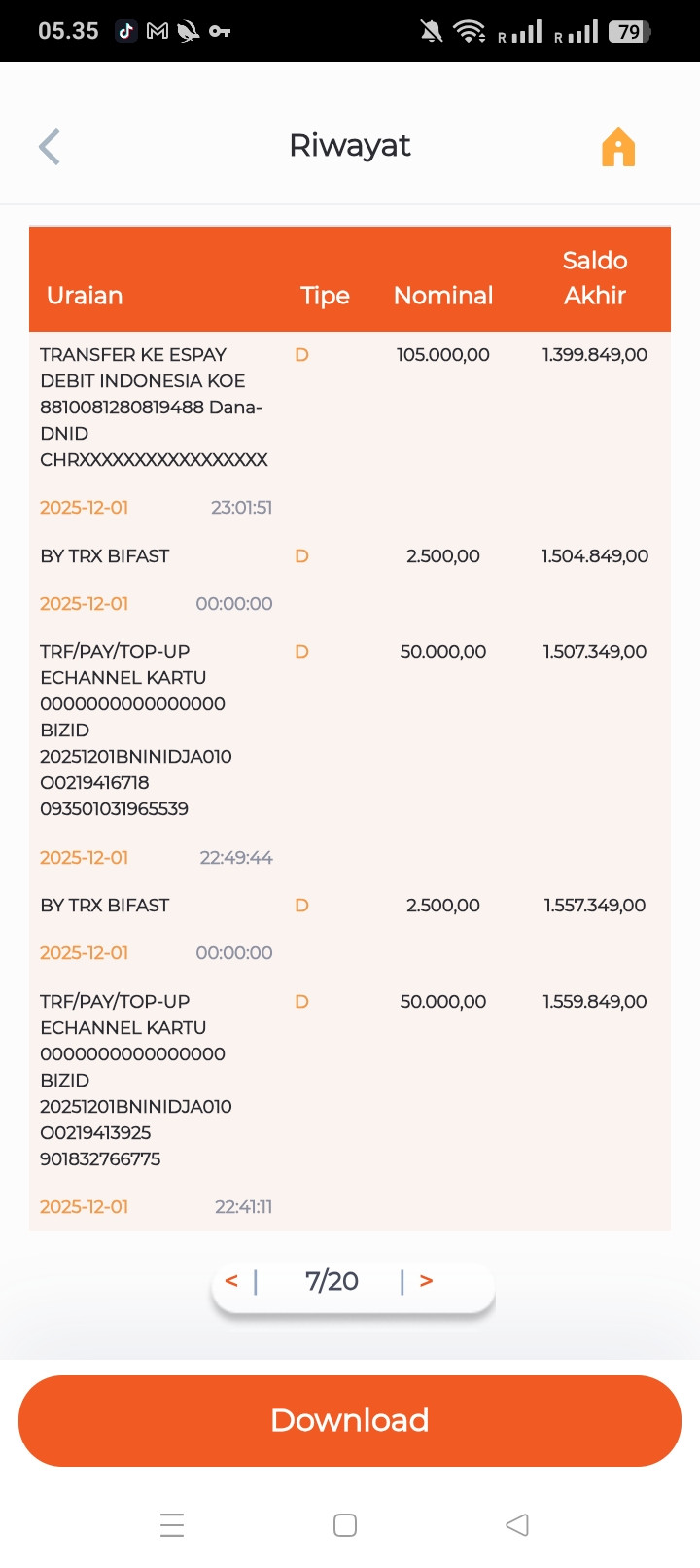Go to the previous history page
The width and height of the screenshot is (700, 1568).
231,1281
